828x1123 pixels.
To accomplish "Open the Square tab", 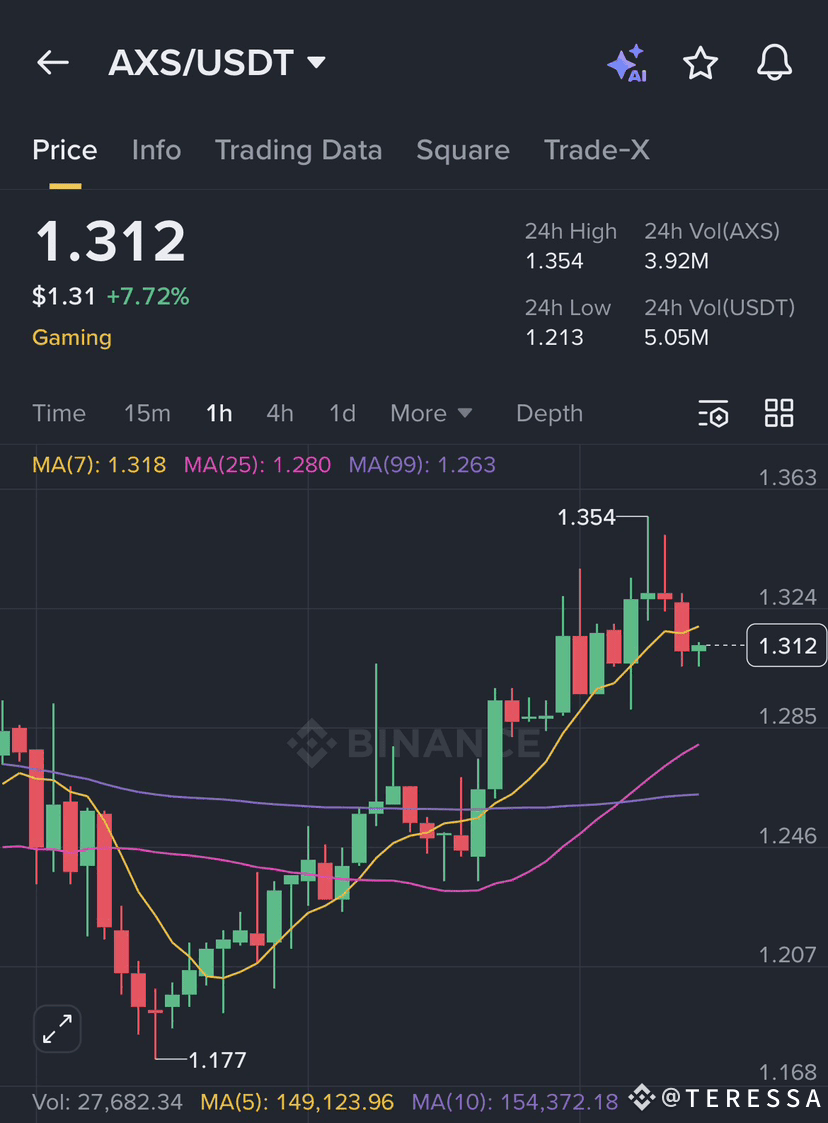I will tap(463, 150).
